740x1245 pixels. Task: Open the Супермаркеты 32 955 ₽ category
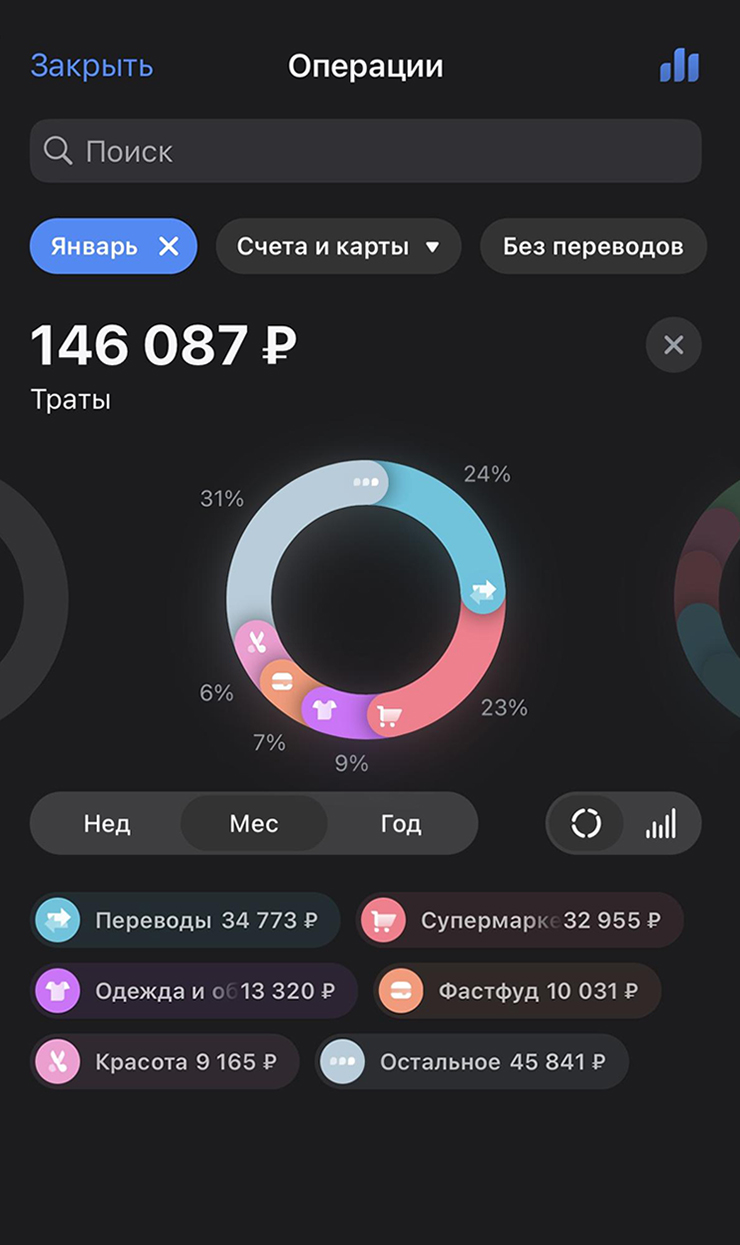coord(520,920)
